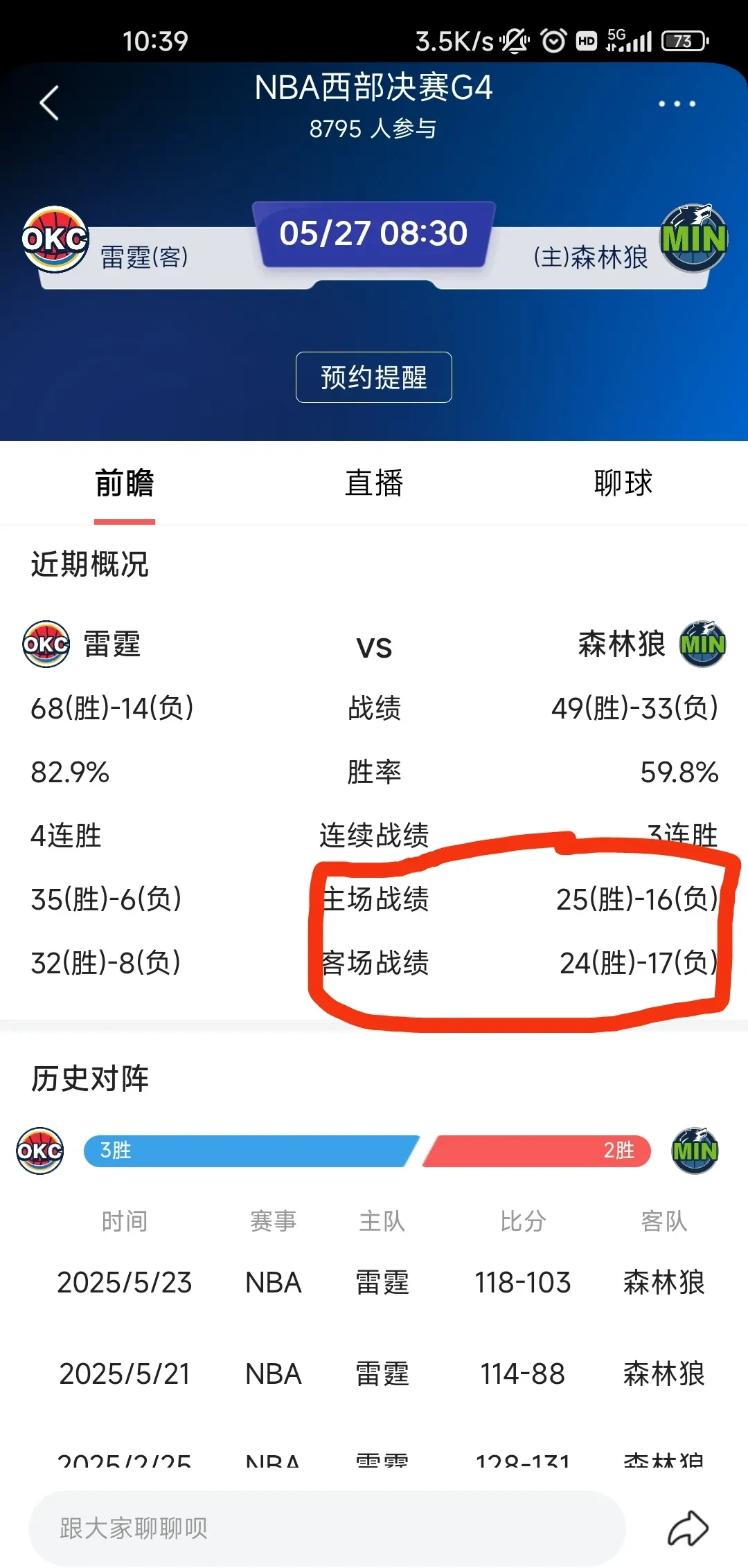Switch to the 直播 tab
The image size is (748, 1568).
(374, 483)
